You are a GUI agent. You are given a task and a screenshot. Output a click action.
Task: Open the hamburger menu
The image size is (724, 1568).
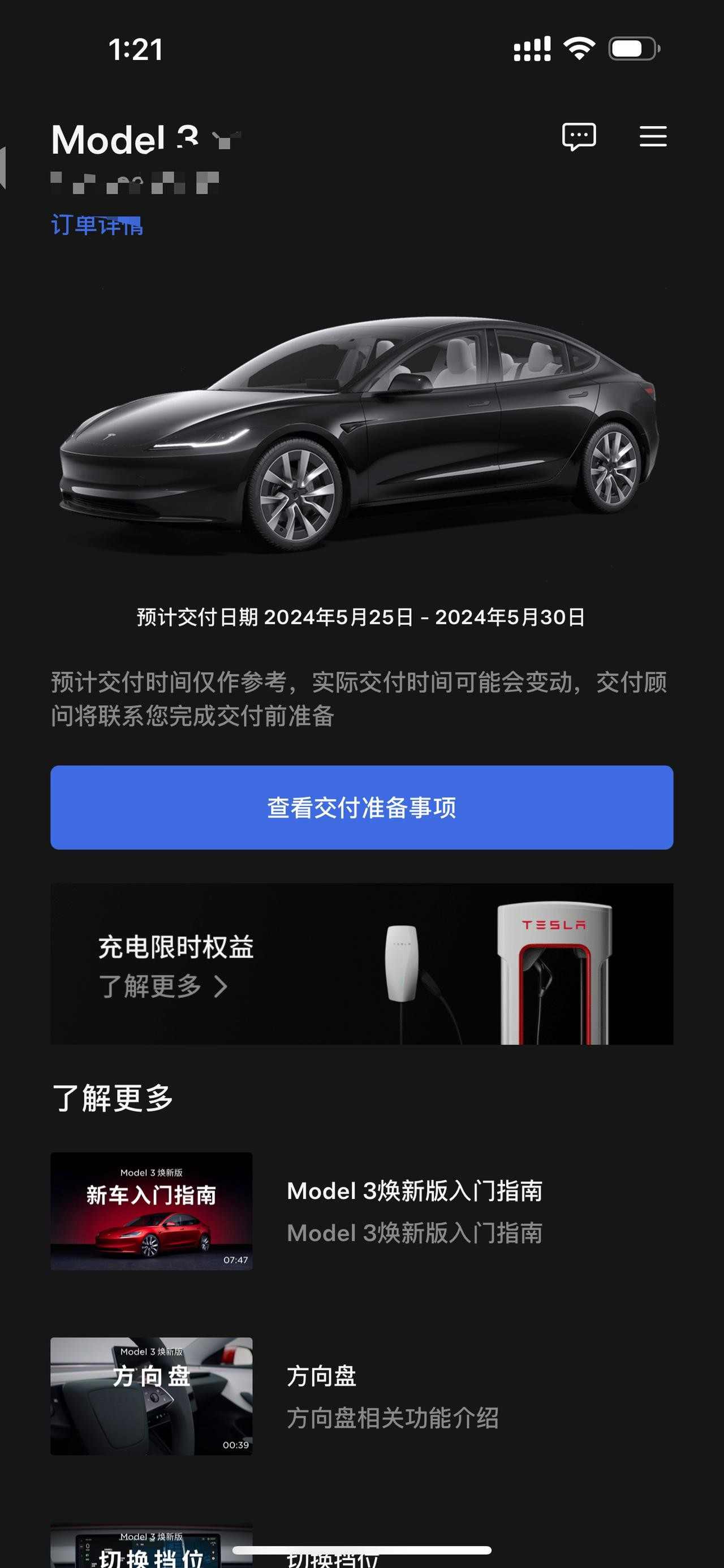[x=653, y=136]
